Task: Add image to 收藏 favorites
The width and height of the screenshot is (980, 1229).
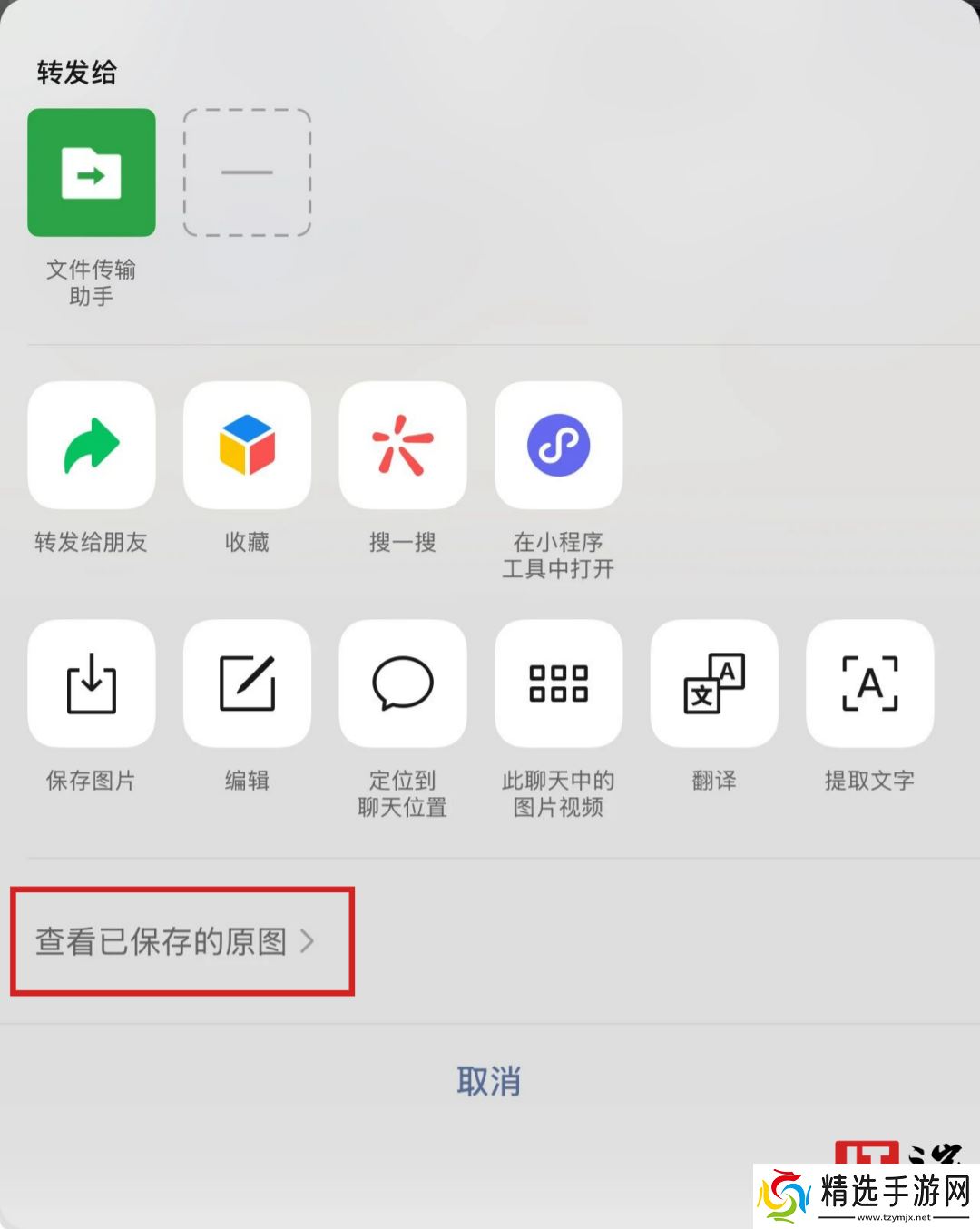Action: click(247, 445)
